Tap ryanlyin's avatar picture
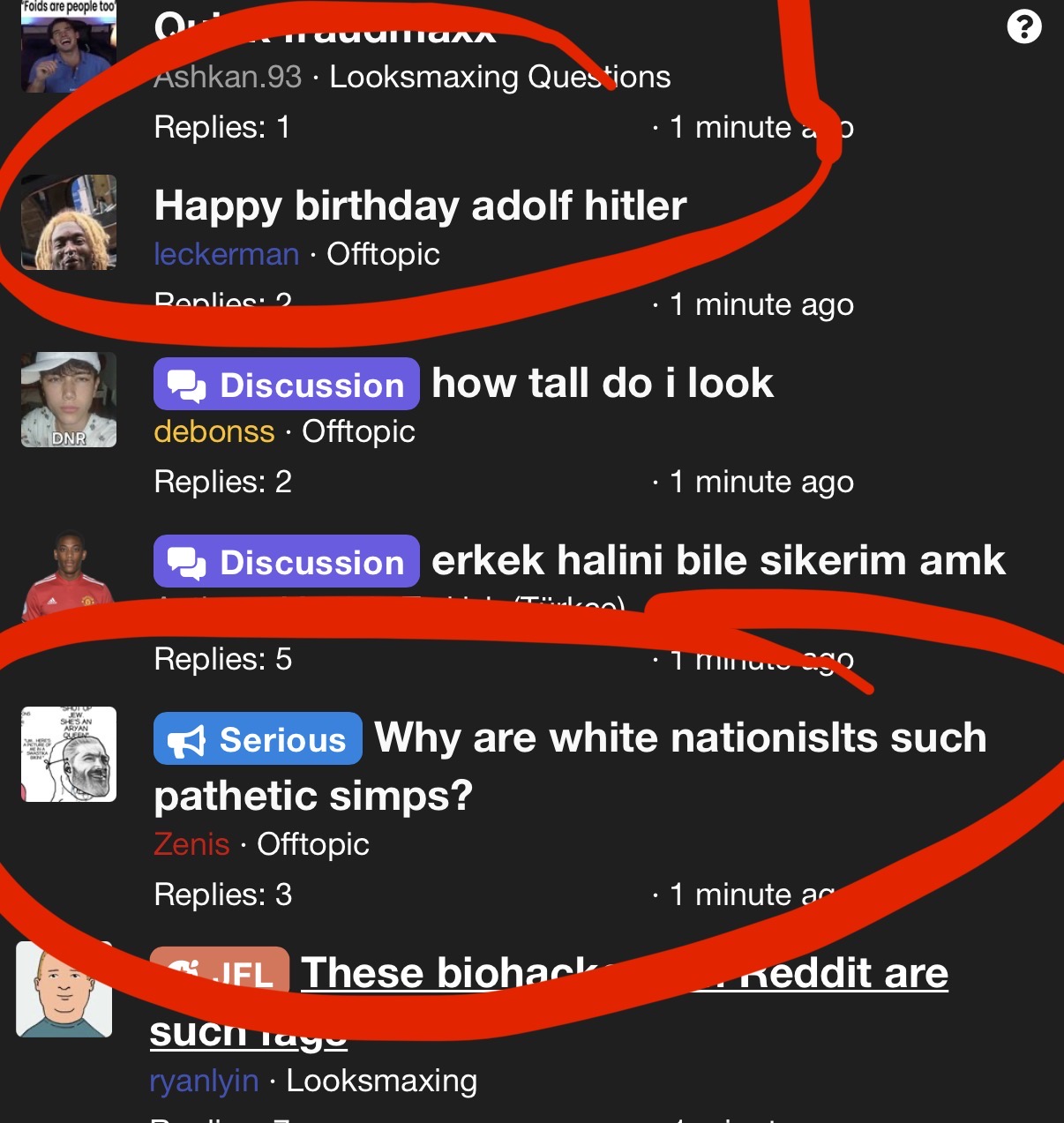1064x1123 pixels. click(64, 989)
